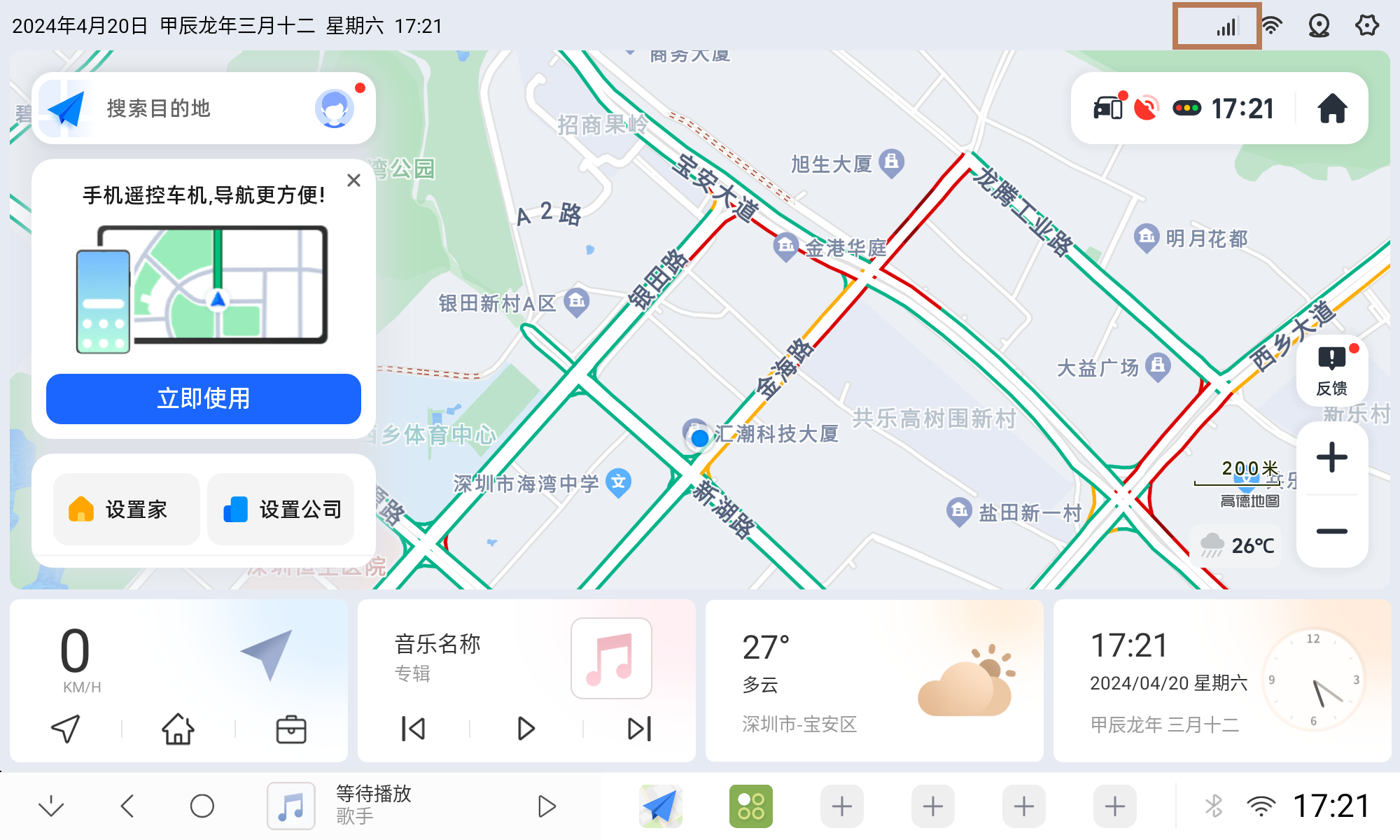Skip to next track in music card
The height and width of the screenshot is (840, 1400).
[639, 729]
